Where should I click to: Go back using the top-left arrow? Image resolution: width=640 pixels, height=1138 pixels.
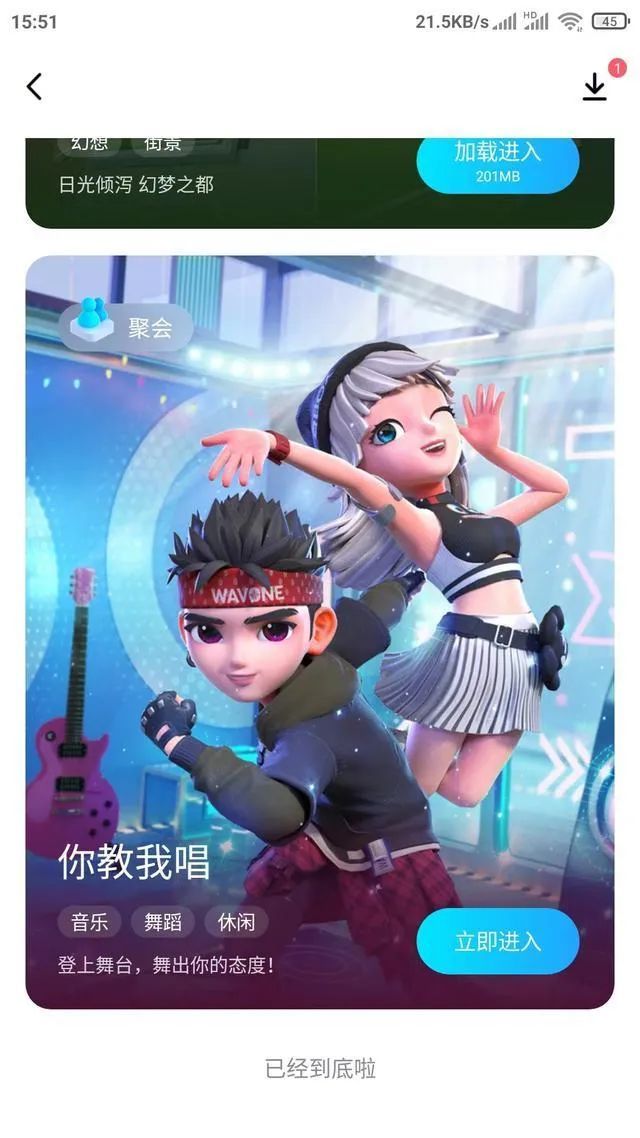[x=34, y=87]
